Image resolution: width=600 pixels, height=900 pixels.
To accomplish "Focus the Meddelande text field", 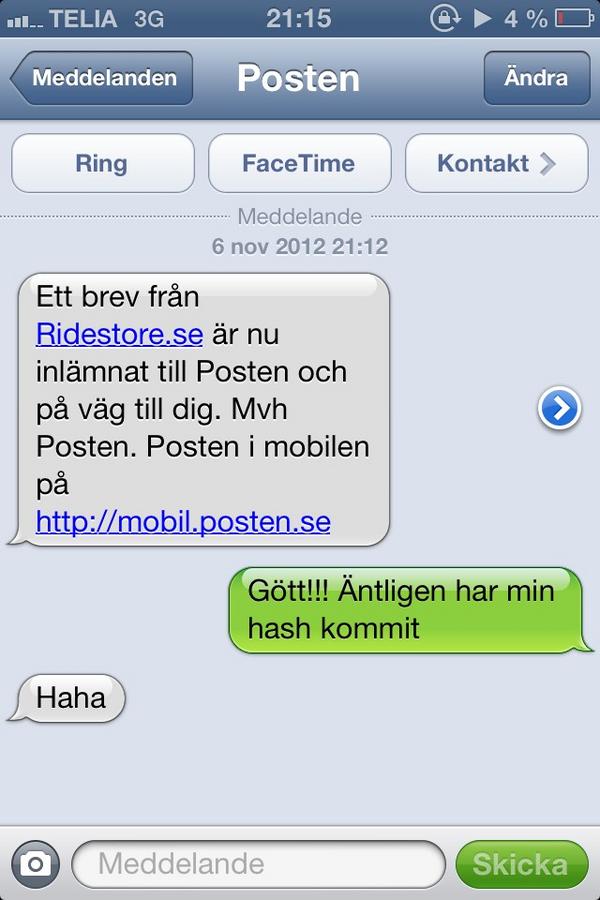I will coord(258,864).
